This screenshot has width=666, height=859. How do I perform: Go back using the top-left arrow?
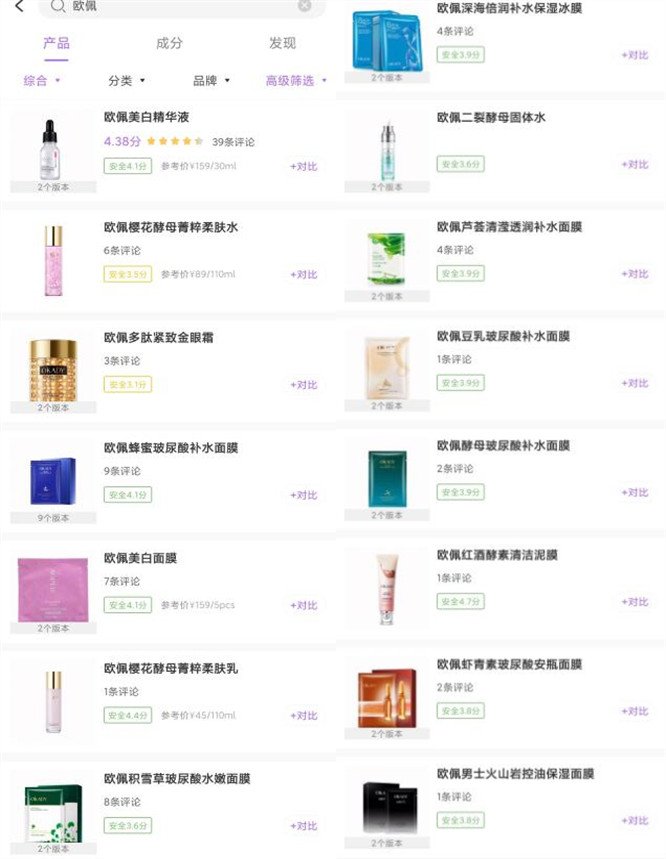pyautogui.click(x=18, y=6)
